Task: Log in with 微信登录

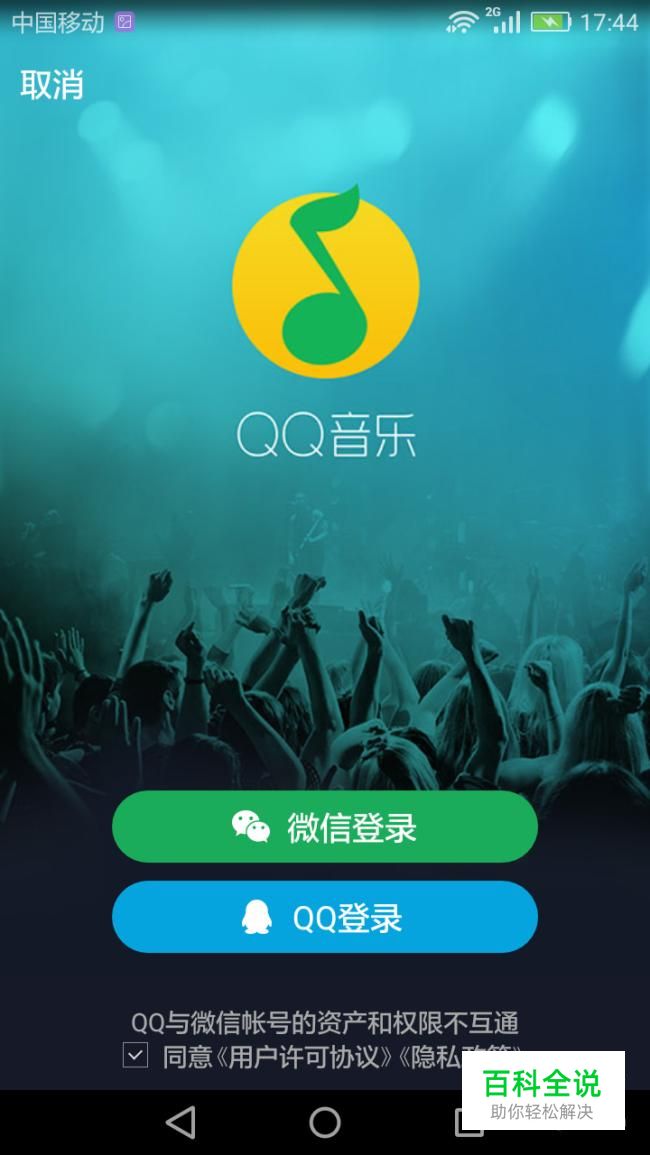Action: [x=325, y=827]
